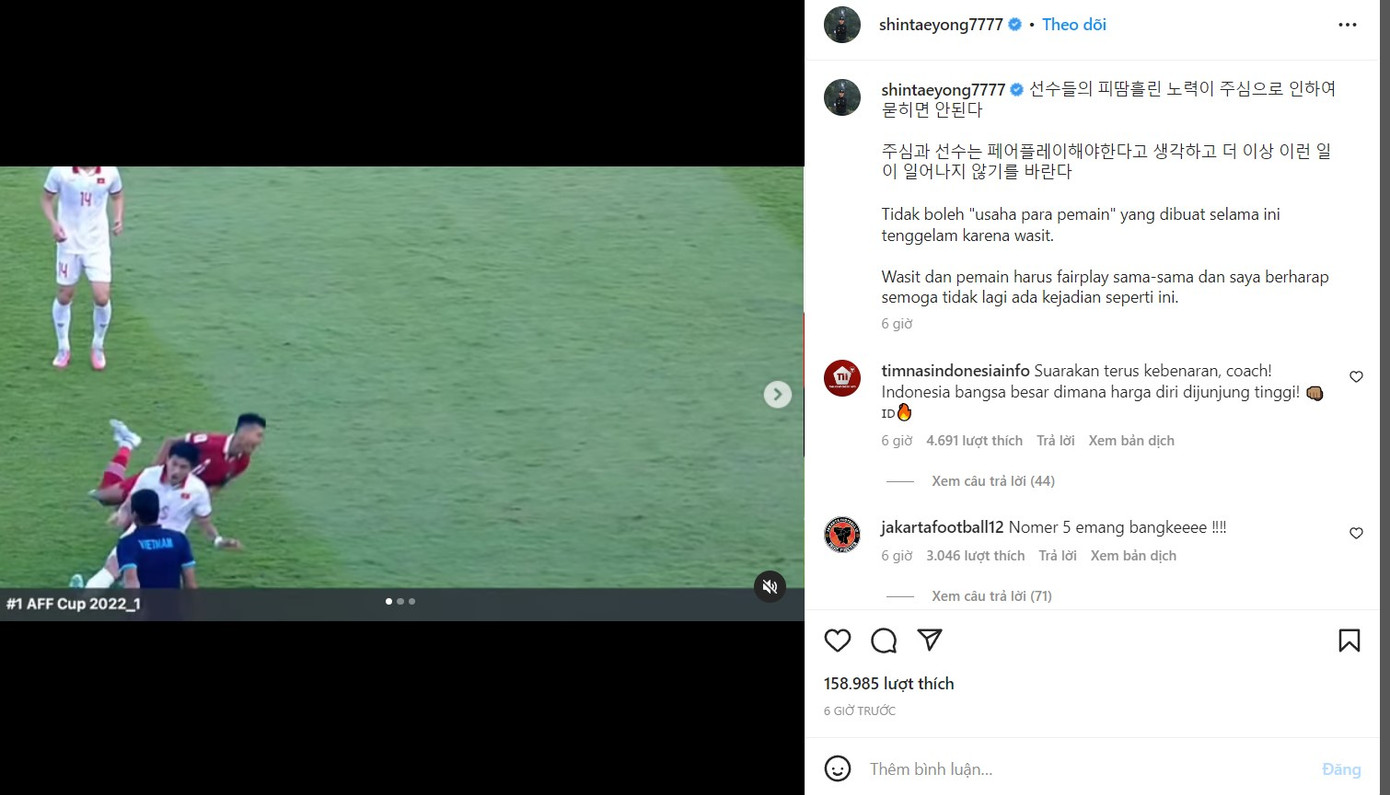Bookmark this post
Viewport: 1390px width, 795px height.
pos(1348,640)
